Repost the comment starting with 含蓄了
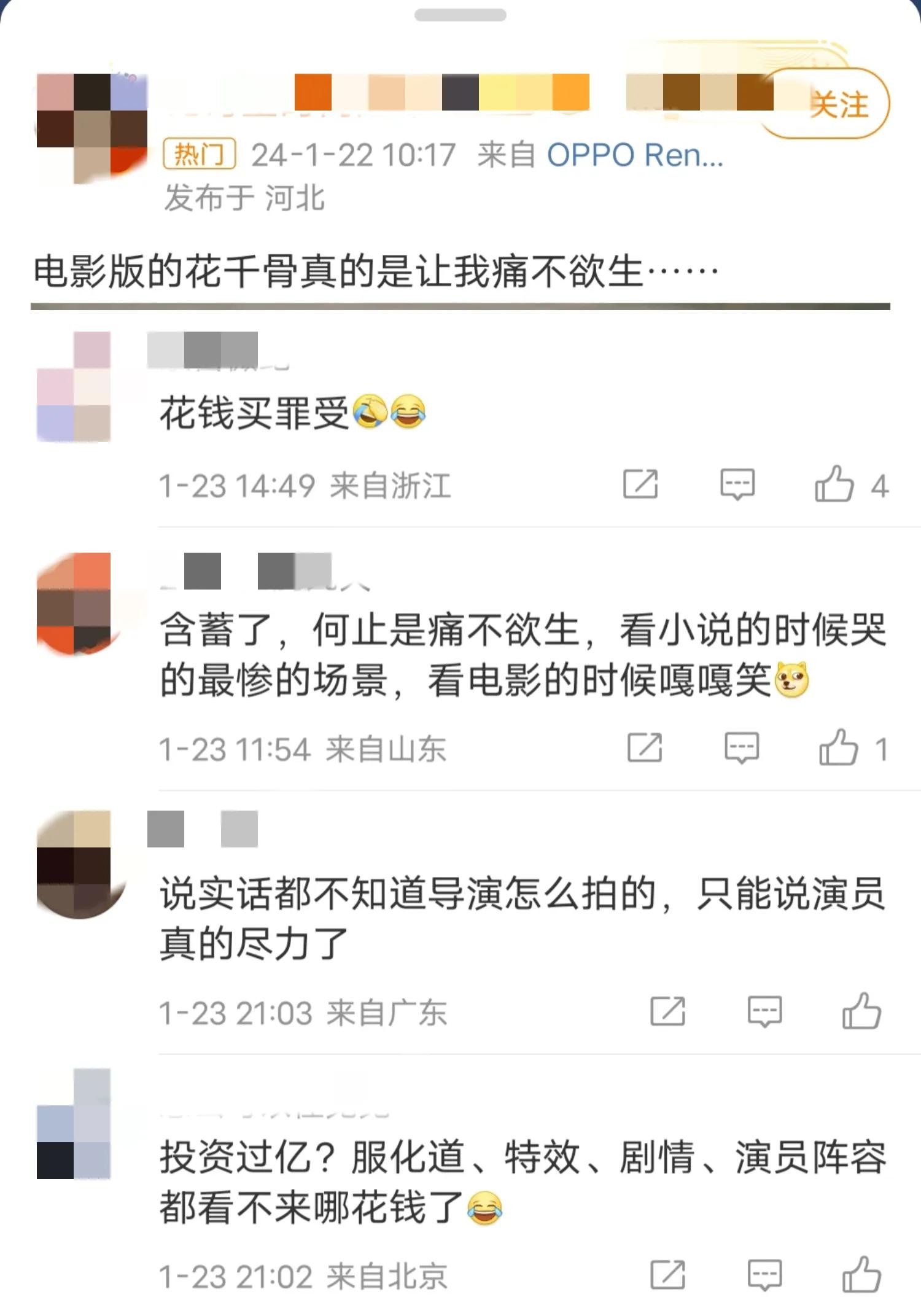Viewport: 921px width, 1316px height. pyautogui.click(x=645, y=748)
